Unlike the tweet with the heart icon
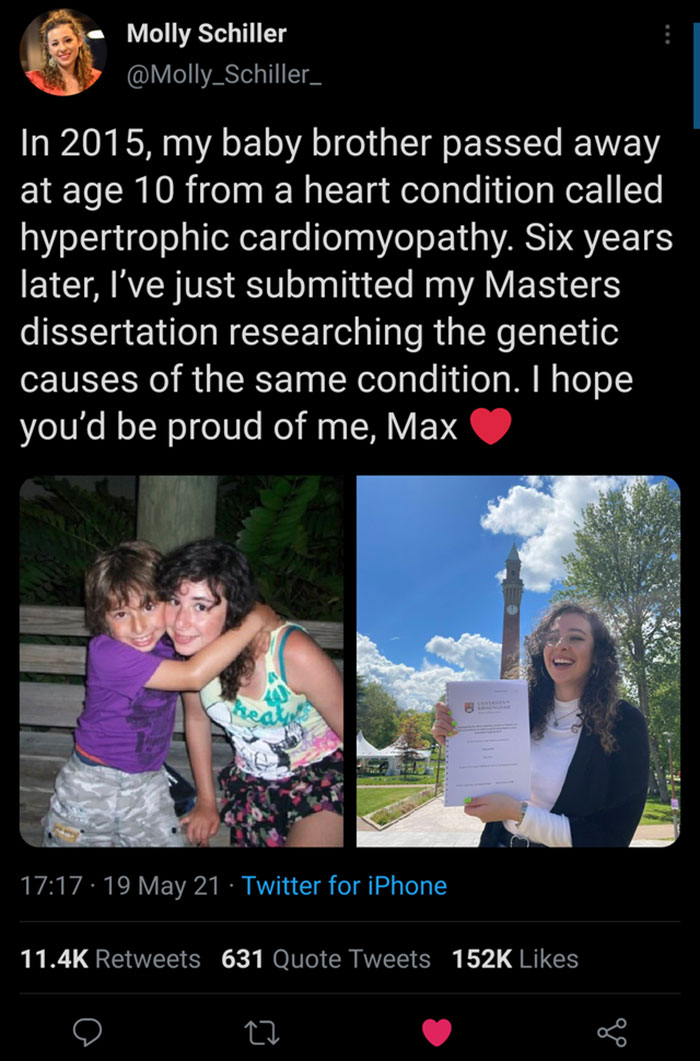The image size is (700, 1061). [x=437, y=1032]
